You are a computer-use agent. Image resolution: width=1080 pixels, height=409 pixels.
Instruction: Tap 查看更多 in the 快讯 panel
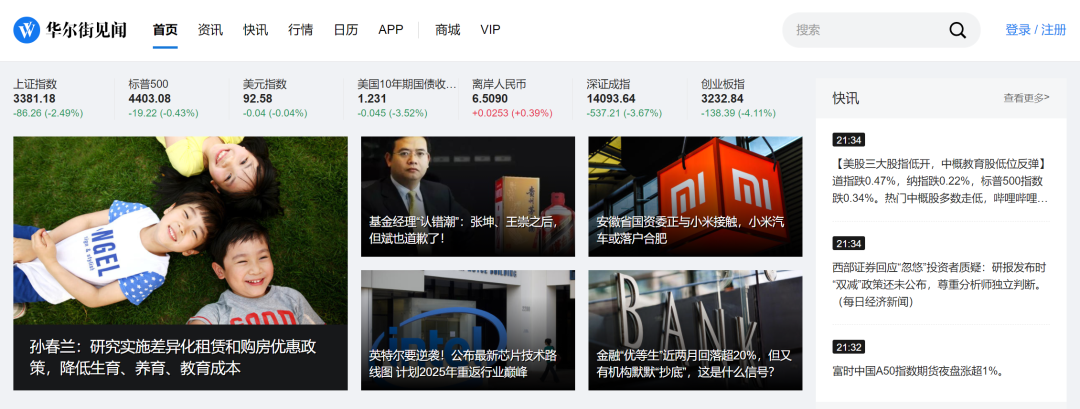click(1026, 98)
